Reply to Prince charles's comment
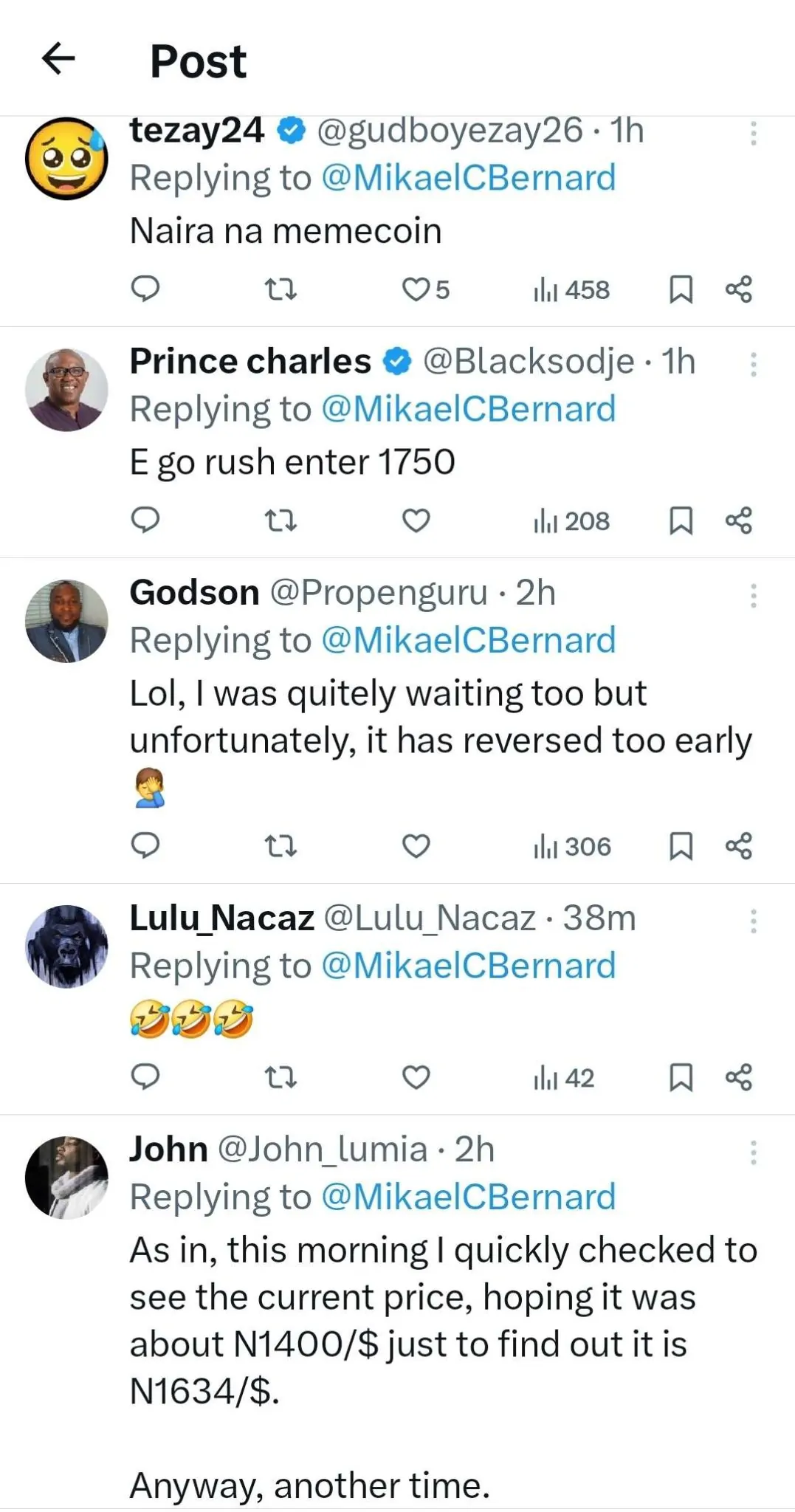Screen dimensions: 795x1512 tap(145, 520)
